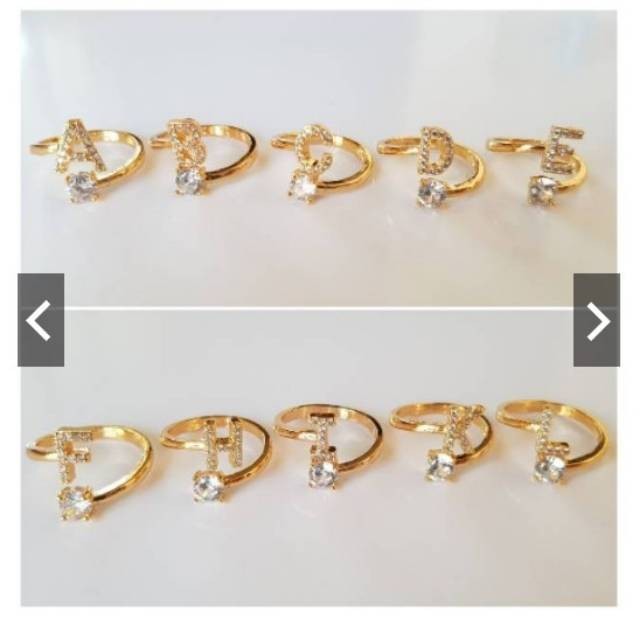This screenshot has width=640, height=640.
Task: Go to the previous image
Action: (40, 320)
